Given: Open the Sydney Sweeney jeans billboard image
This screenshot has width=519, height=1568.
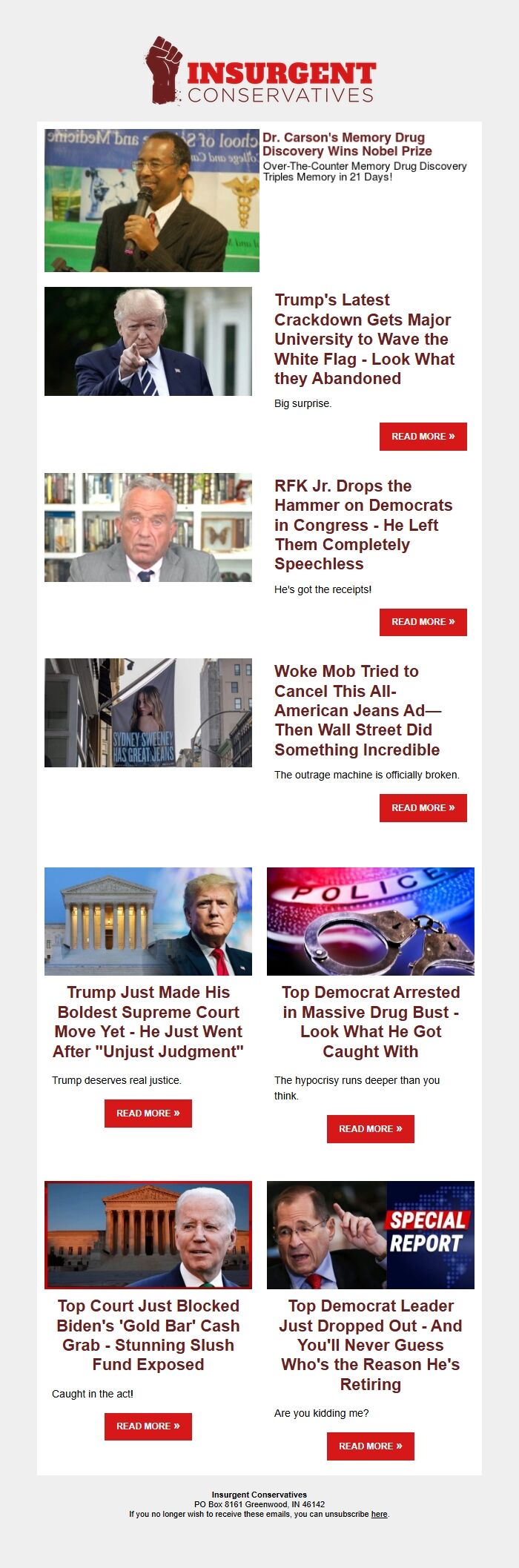Looking at the screenshot, I should point(148,712).
